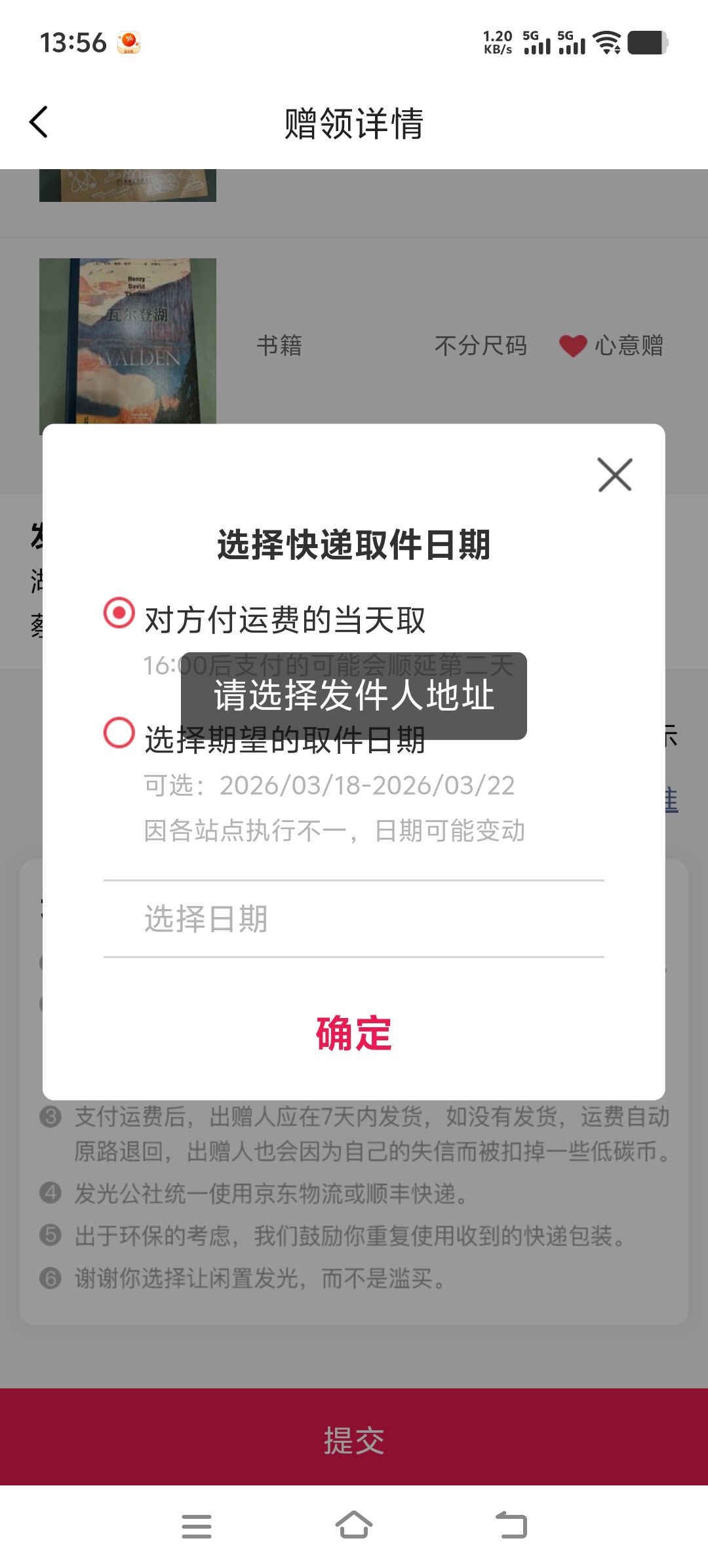Open the 选择日期 date picker field
The height and width of the screenshot is (1568, 708).
point(353,918)
